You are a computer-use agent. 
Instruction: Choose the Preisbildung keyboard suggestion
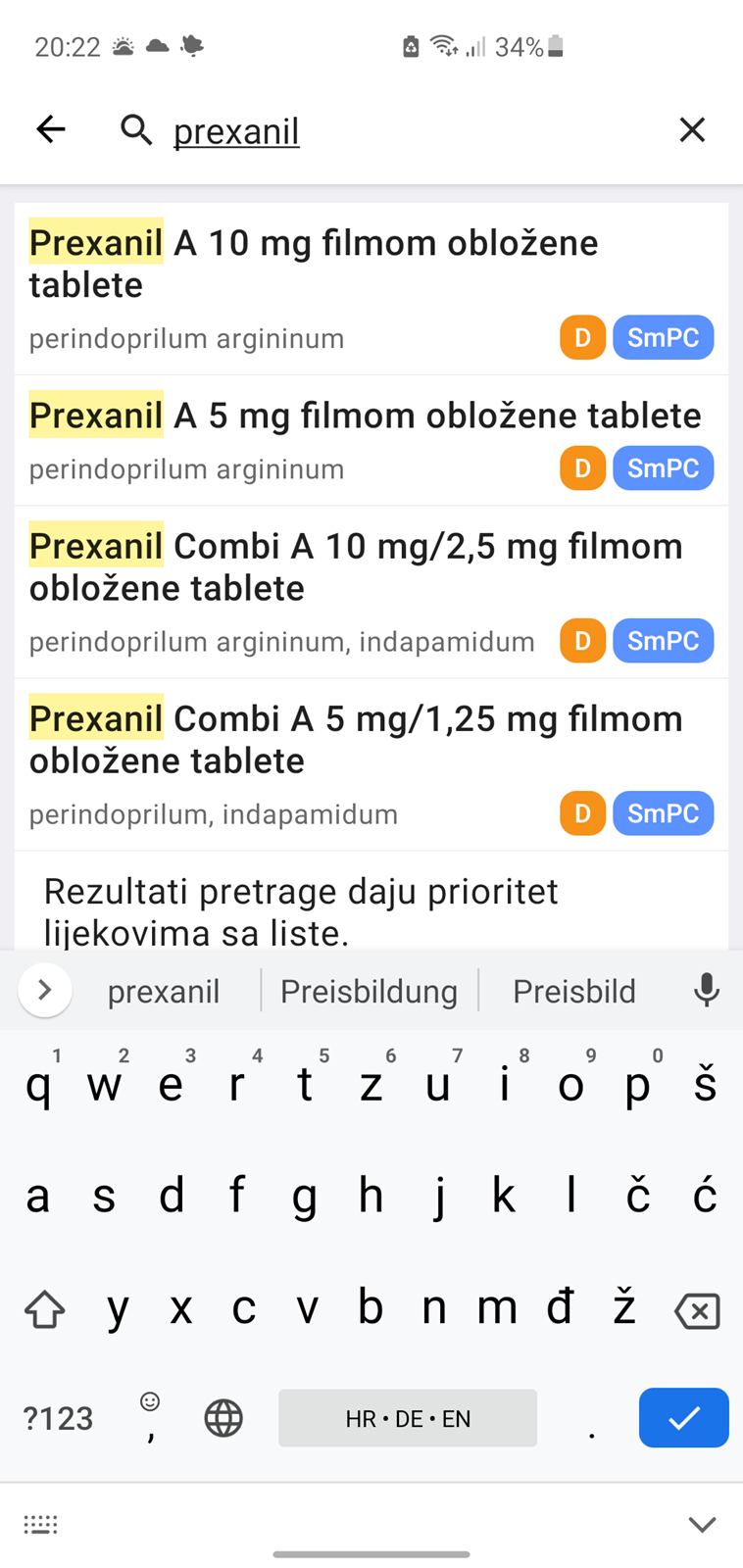click(369, 991)
